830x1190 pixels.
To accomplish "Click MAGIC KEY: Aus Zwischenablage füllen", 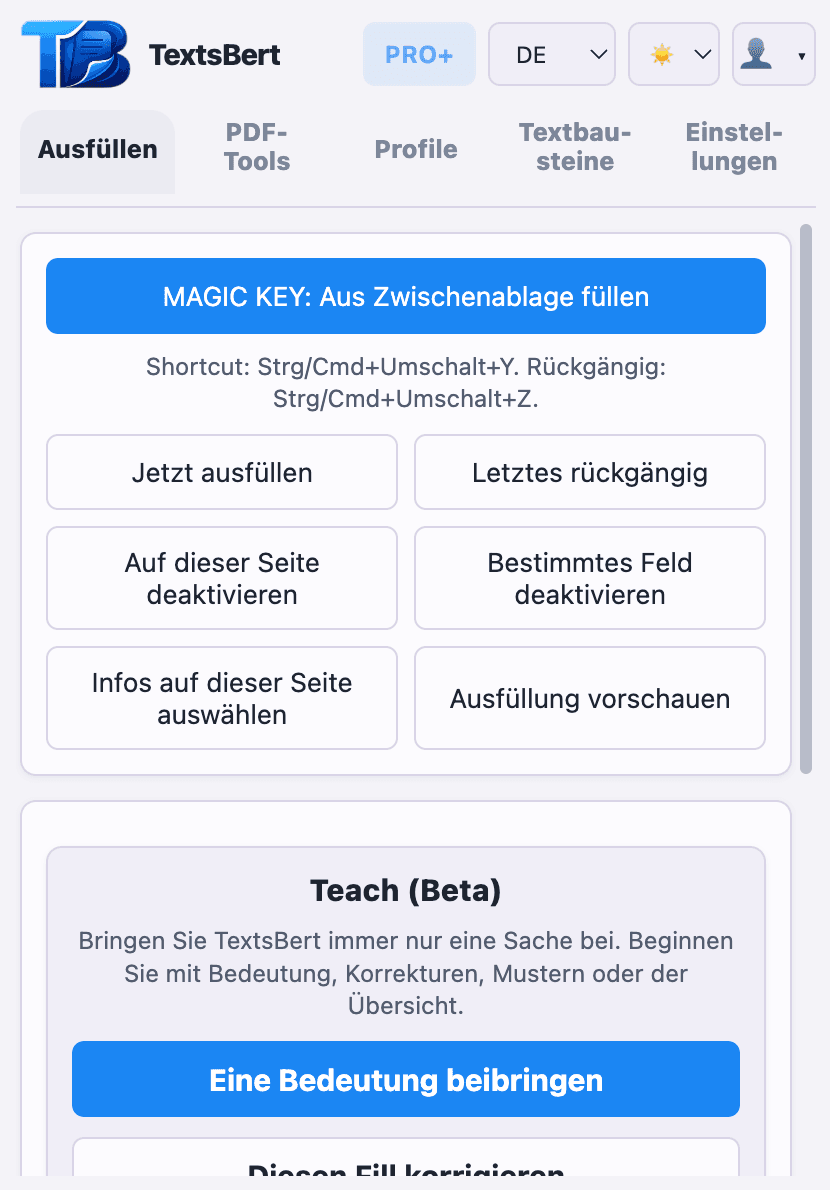I will click(405, 296).
